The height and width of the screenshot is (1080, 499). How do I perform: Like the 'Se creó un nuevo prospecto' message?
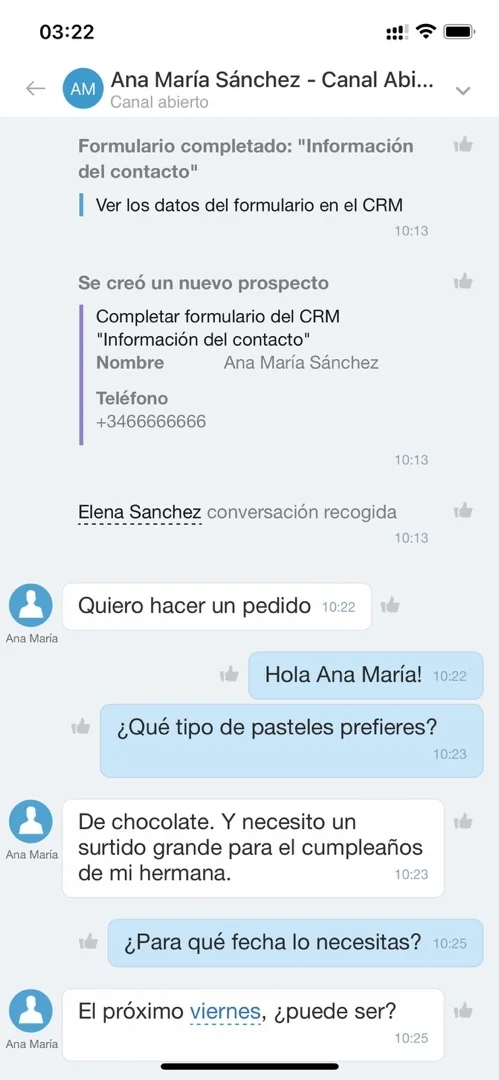(463, 281)
